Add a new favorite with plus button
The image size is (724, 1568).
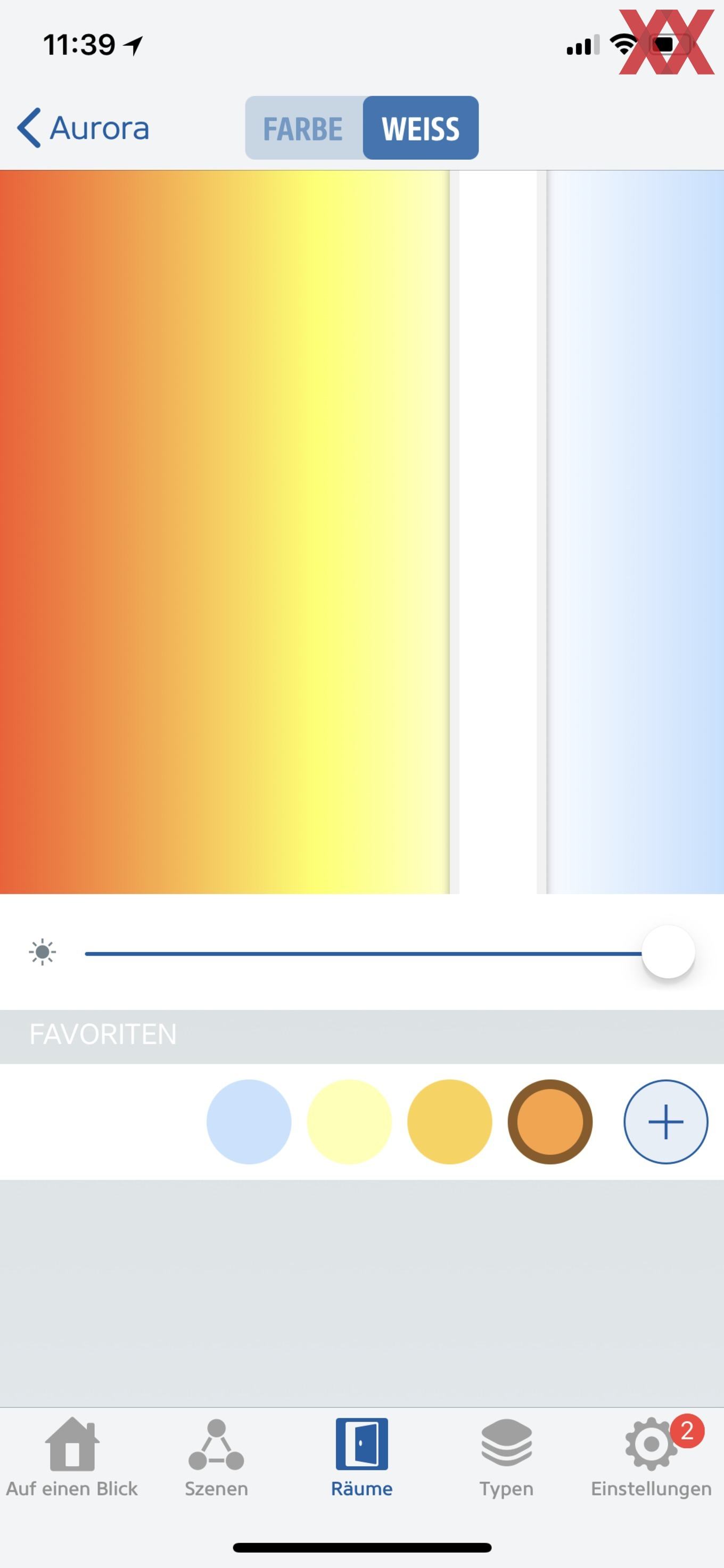click(x=665, y=1122)
